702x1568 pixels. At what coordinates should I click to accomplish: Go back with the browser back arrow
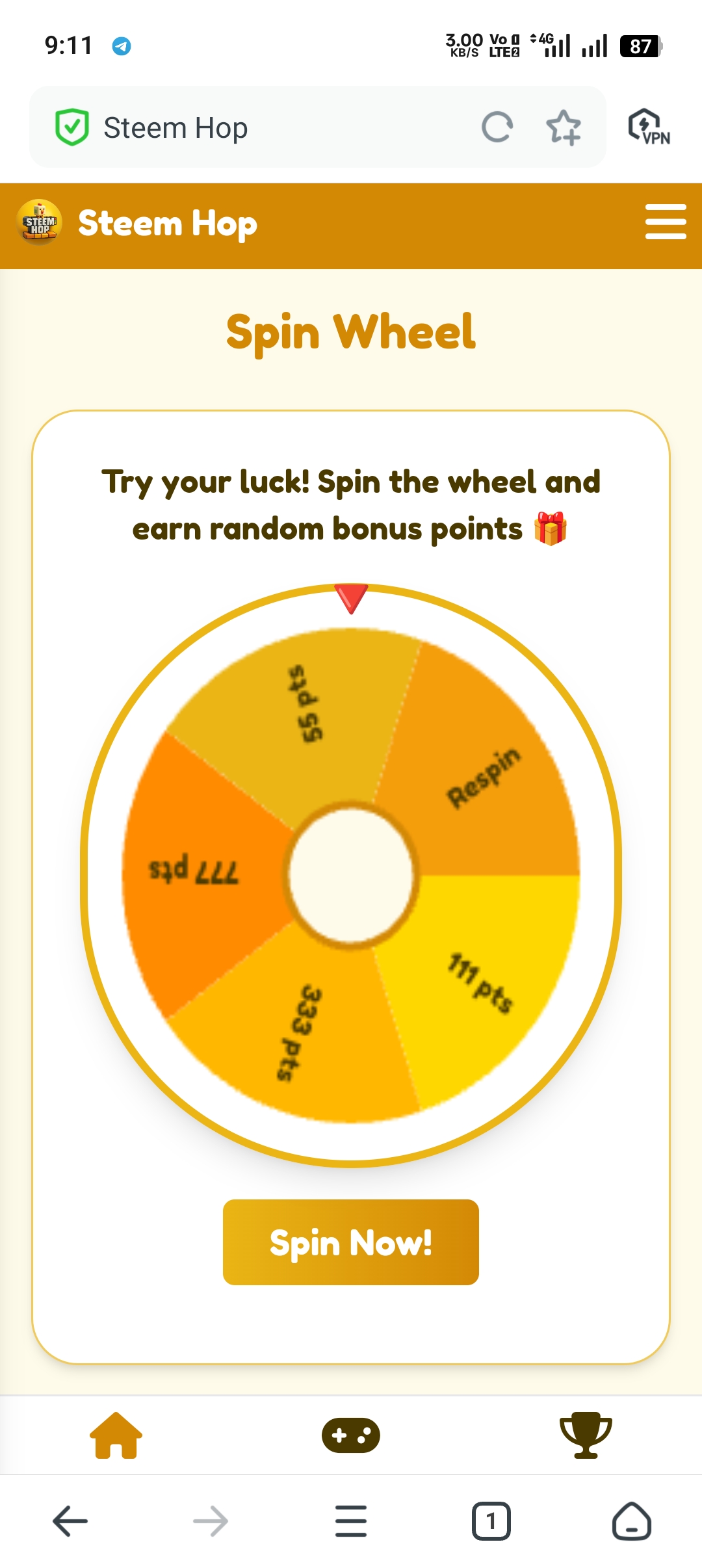pos(70,1521)
